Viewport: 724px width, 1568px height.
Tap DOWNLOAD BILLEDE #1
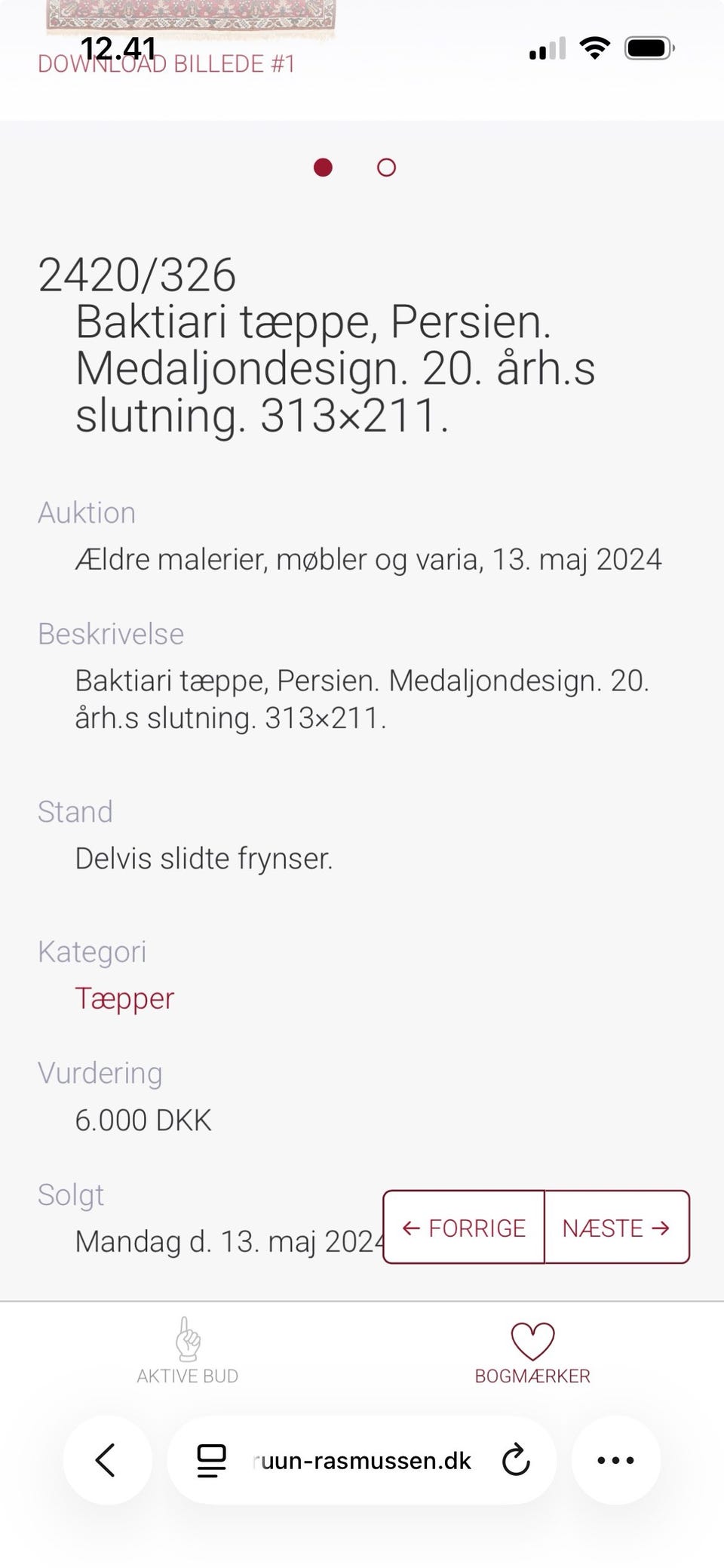167,63
